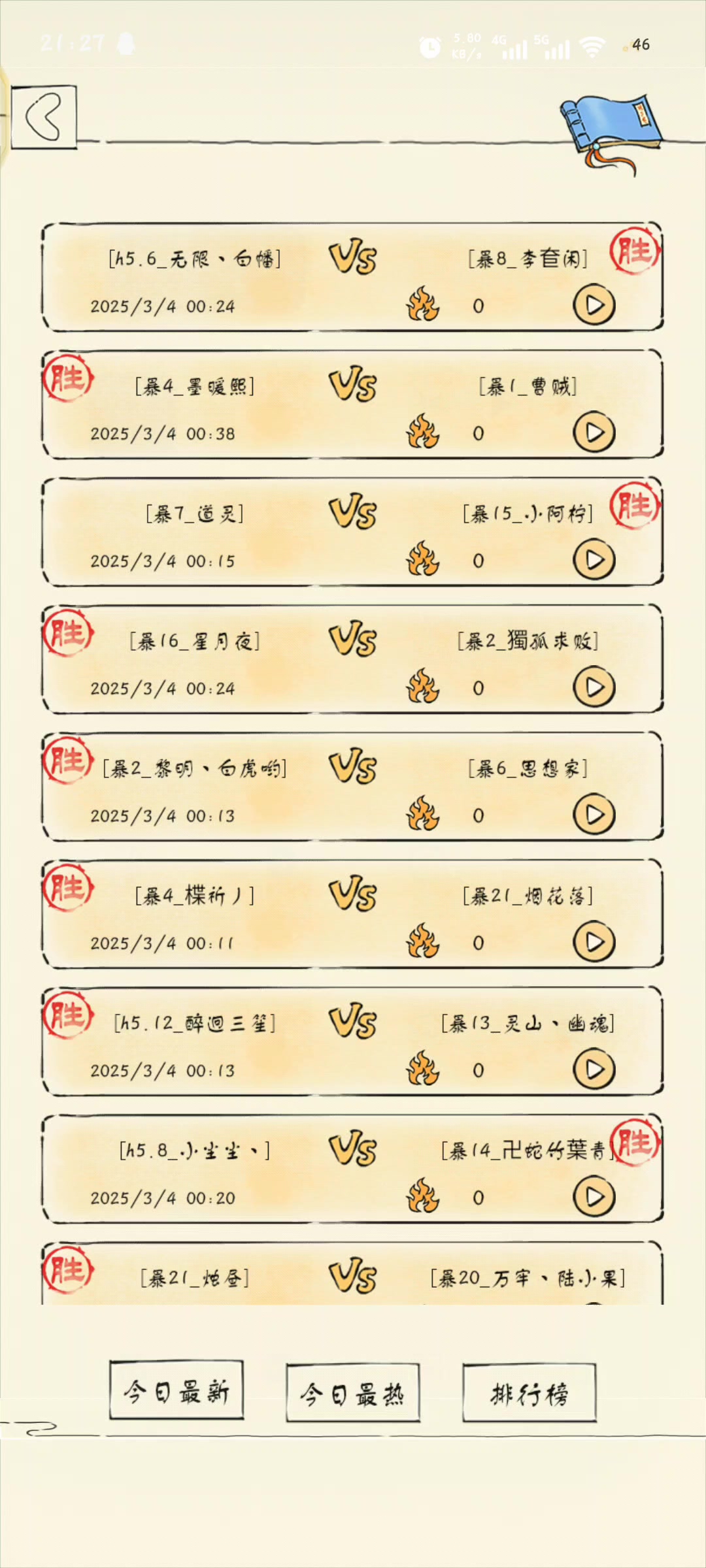The width and height of the screenshot is (706, 1568).
Task: Play replay of 墨暖熙 vs 曹贼
Action: 594,433
